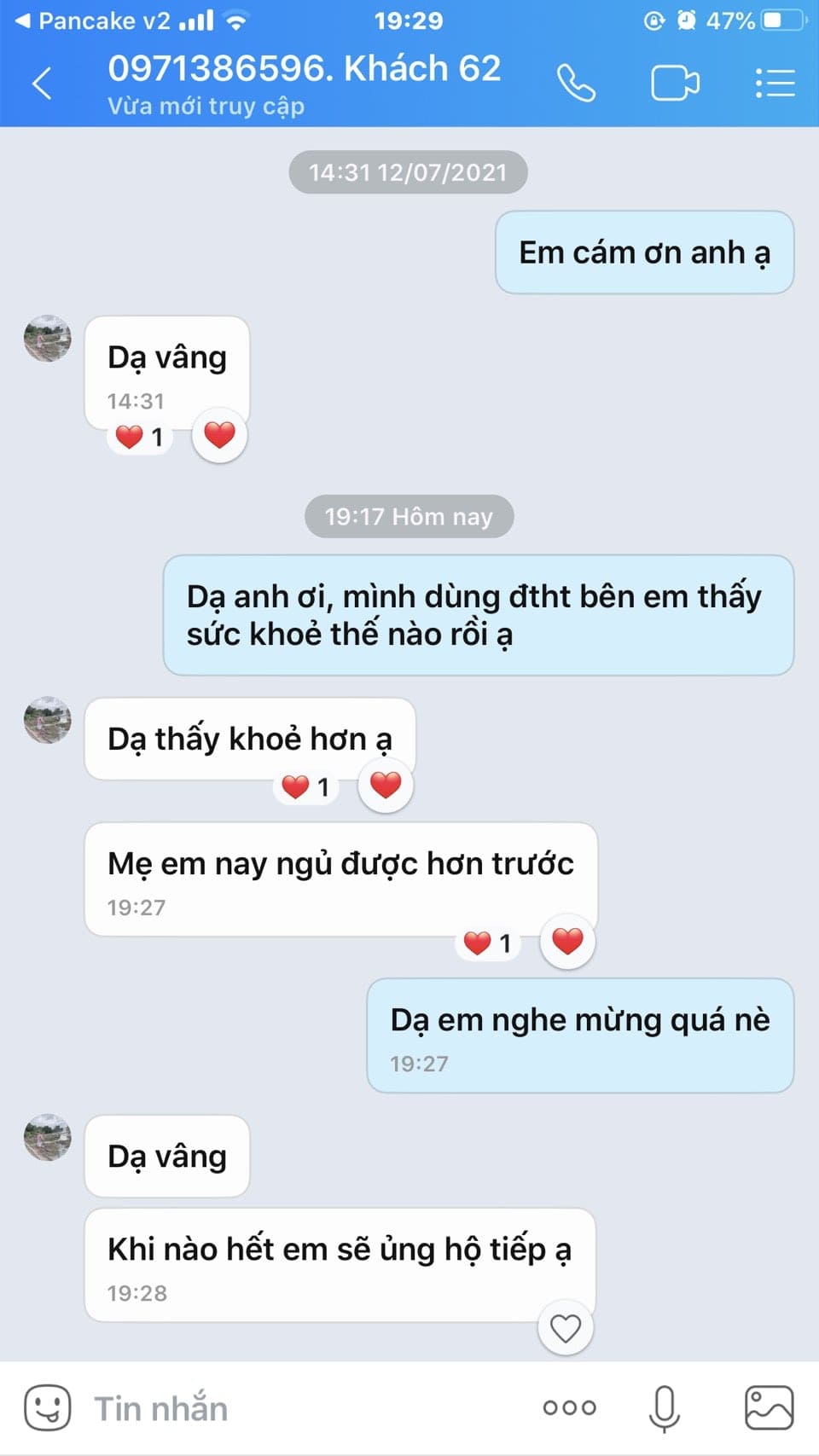Image resolution: width=819 pixels, height=1456 pixels.
Task: Start a voice call with Khách 62
Action: 577,84
